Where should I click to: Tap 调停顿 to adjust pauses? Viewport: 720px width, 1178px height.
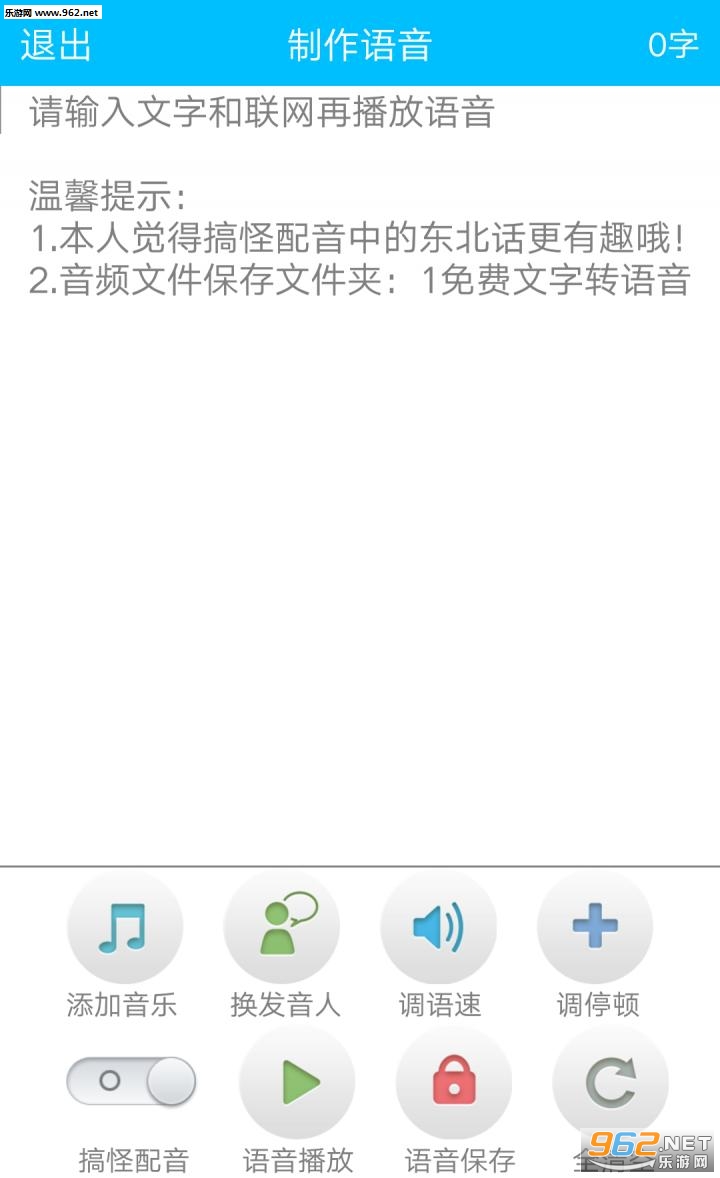click(x=595, y=928)
